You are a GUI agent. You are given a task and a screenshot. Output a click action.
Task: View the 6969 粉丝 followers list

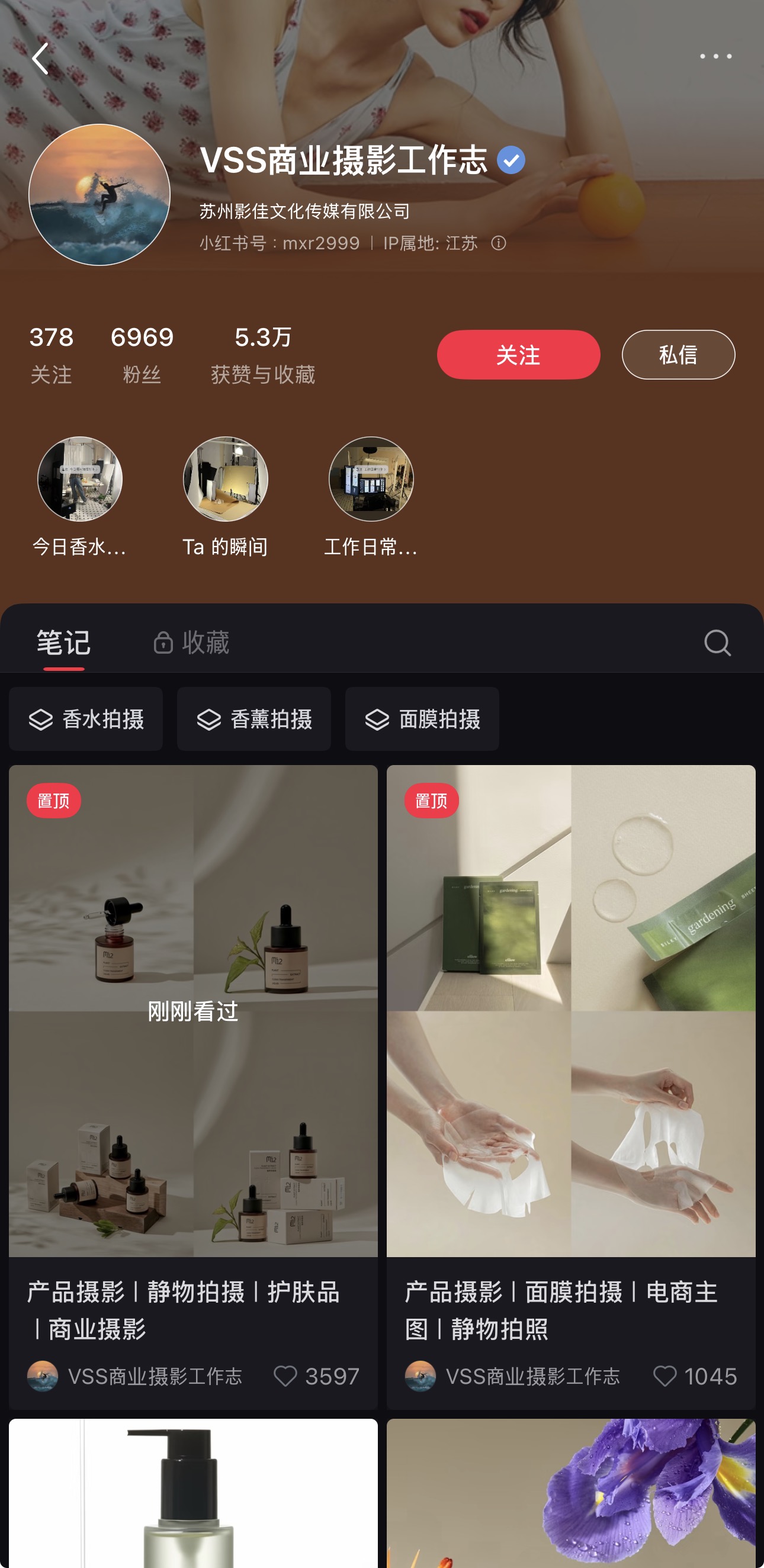142,354
